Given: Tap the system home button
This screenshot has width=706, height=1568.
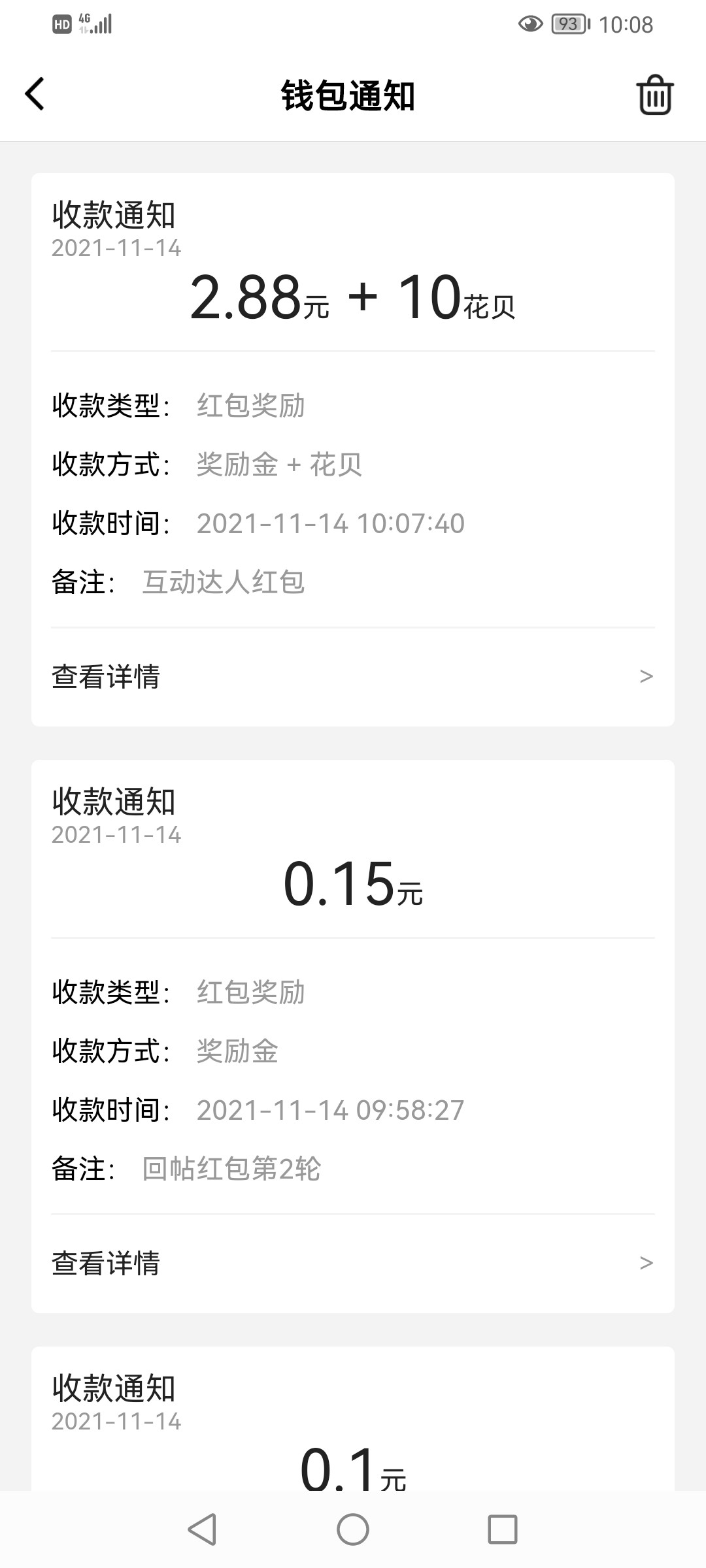Looking at the screenshot, I should click(353, 1529).
